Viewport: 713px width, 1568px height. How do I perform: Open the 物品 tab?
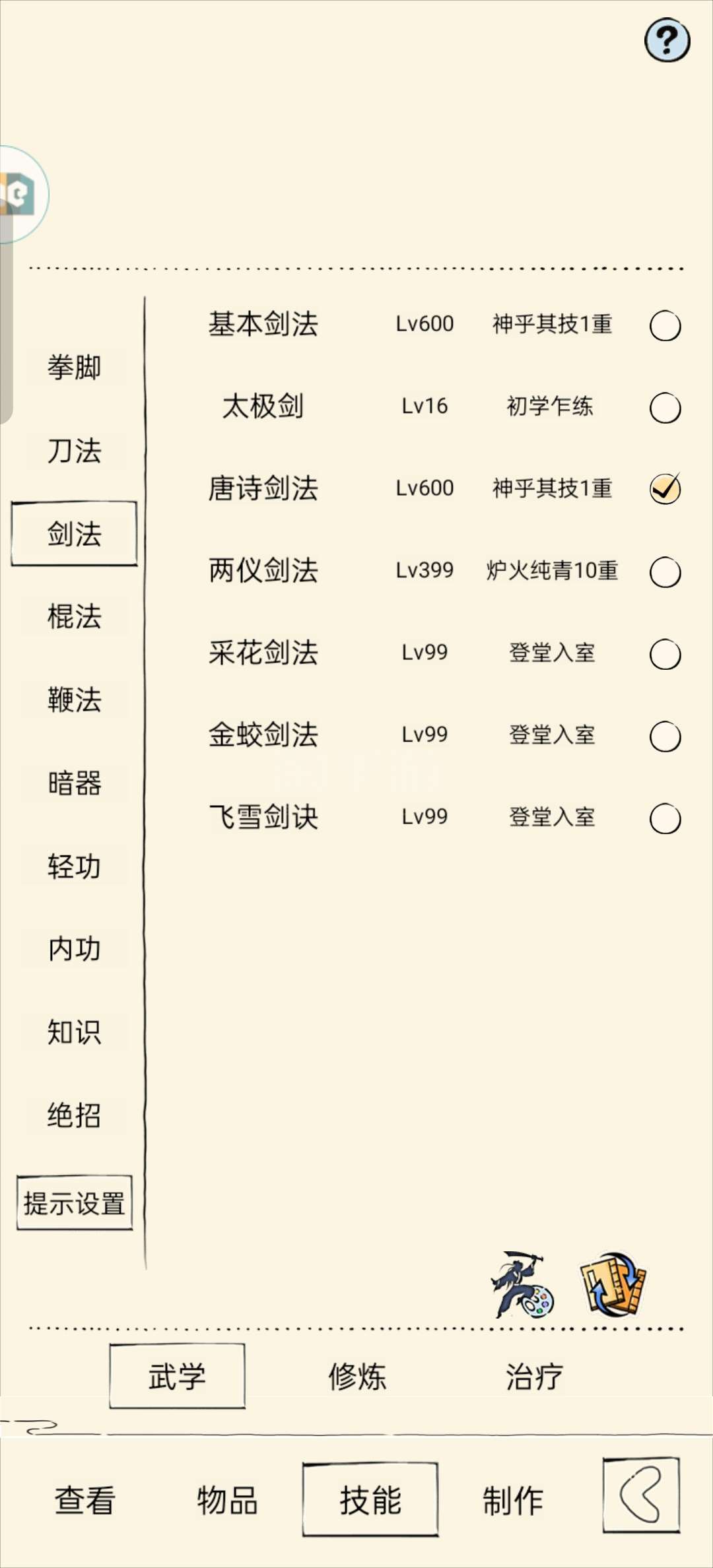click(227, 1500)
